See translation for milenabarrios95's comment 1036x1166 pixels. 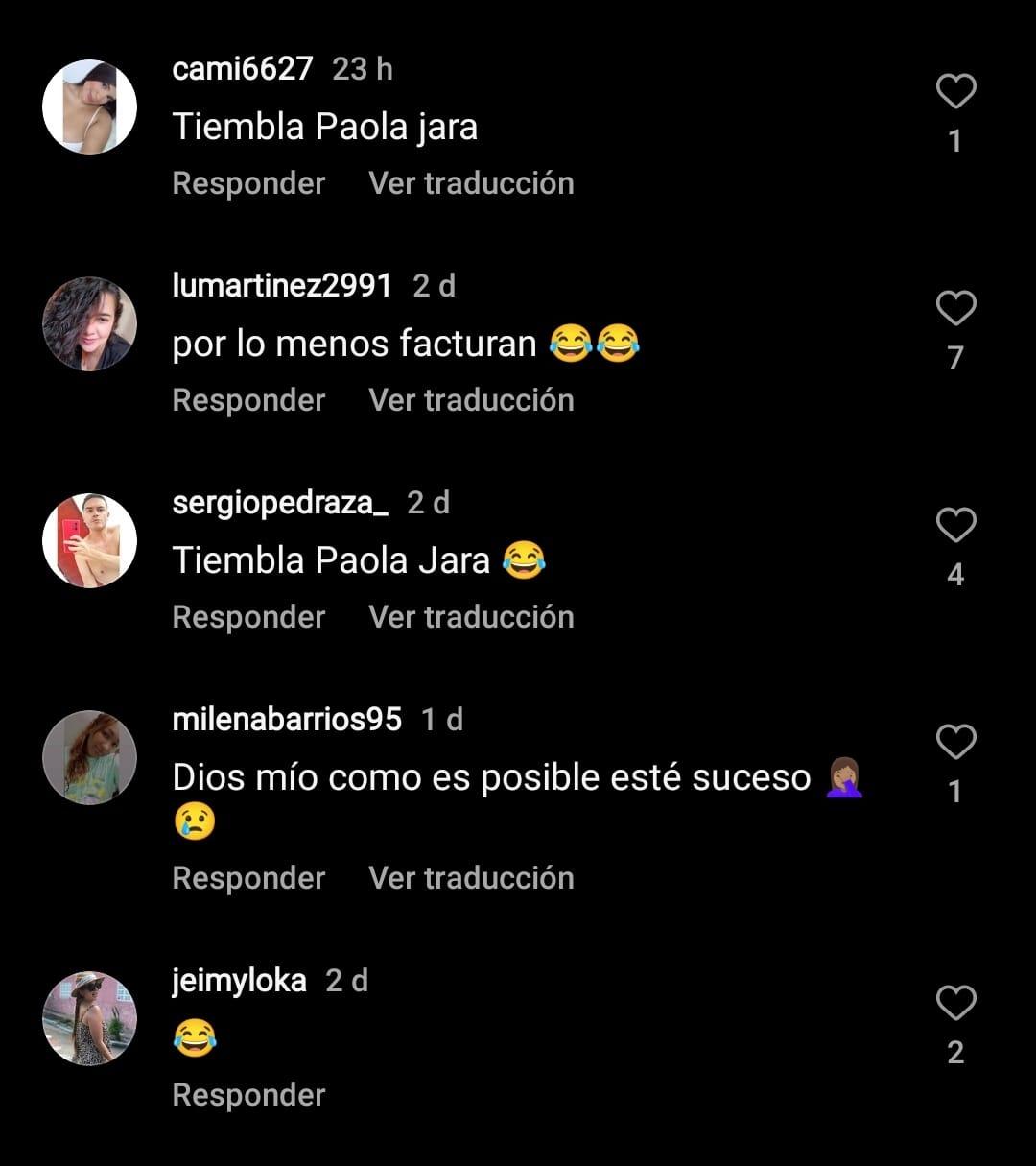471,878
